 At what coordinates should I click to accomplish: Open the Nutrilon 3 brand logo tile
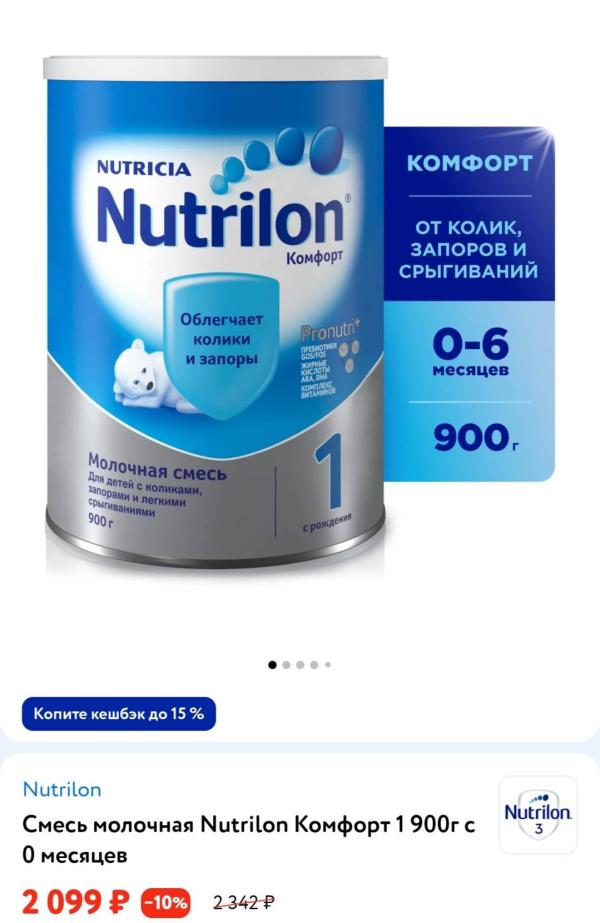[538, 815]
